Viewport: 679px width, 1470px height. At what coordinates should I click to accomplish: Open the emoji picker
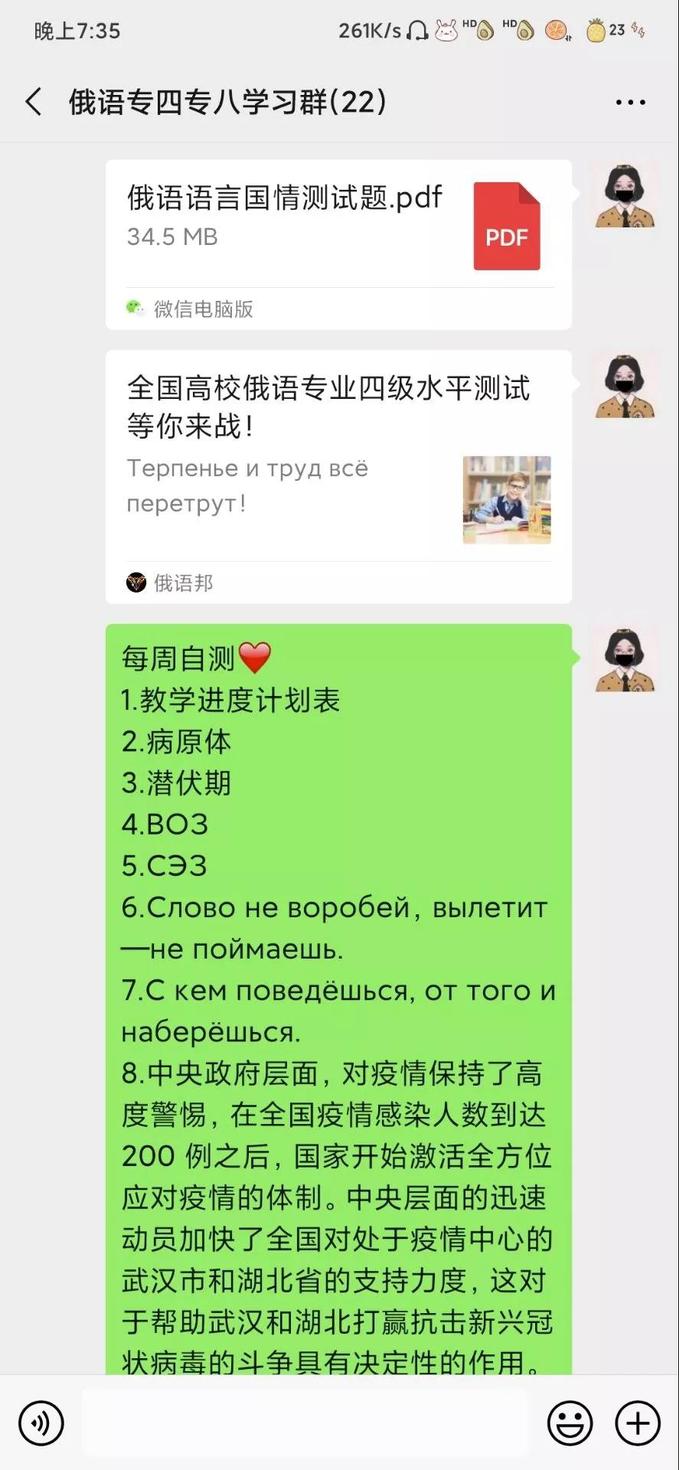click(570, 1422)
